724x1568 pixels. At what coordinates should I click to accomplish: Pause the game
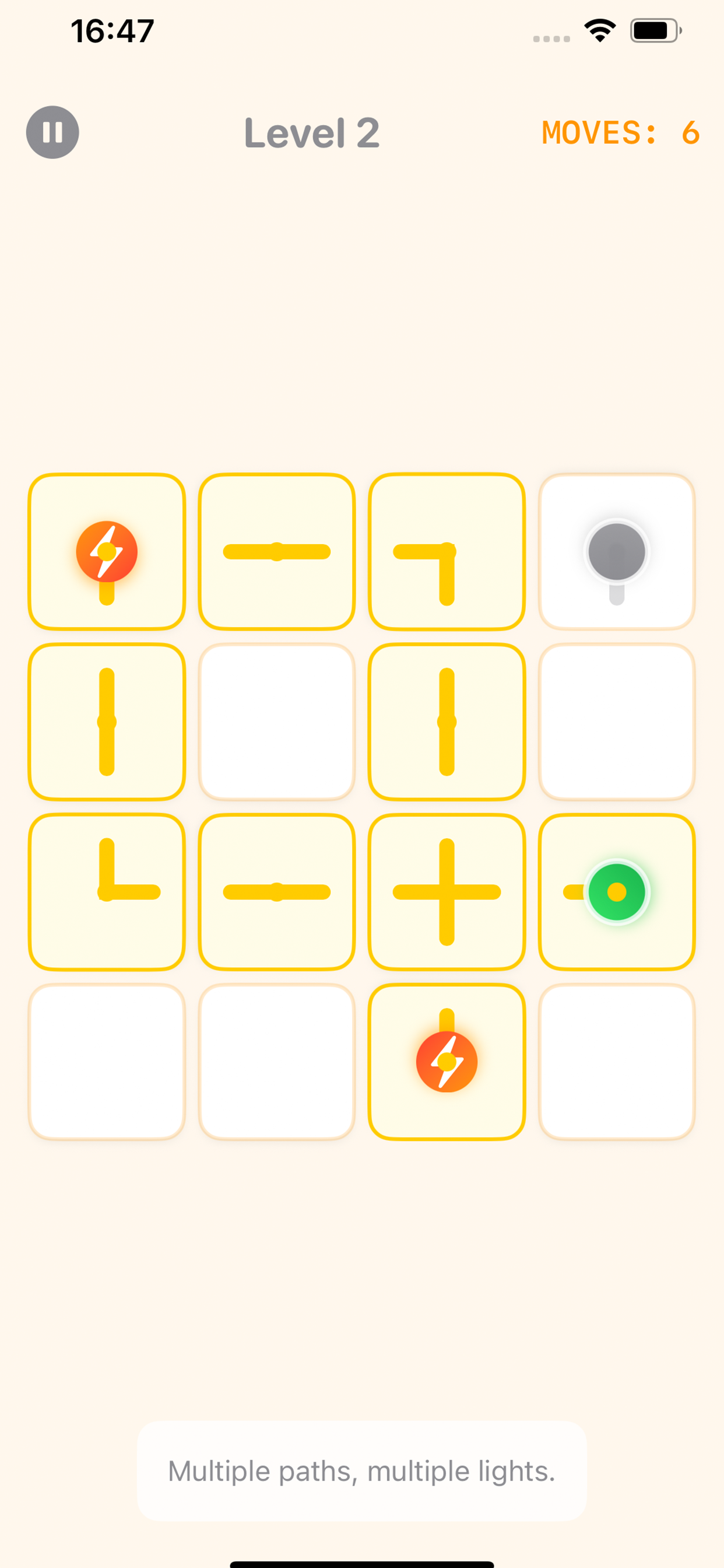[52, 132]
